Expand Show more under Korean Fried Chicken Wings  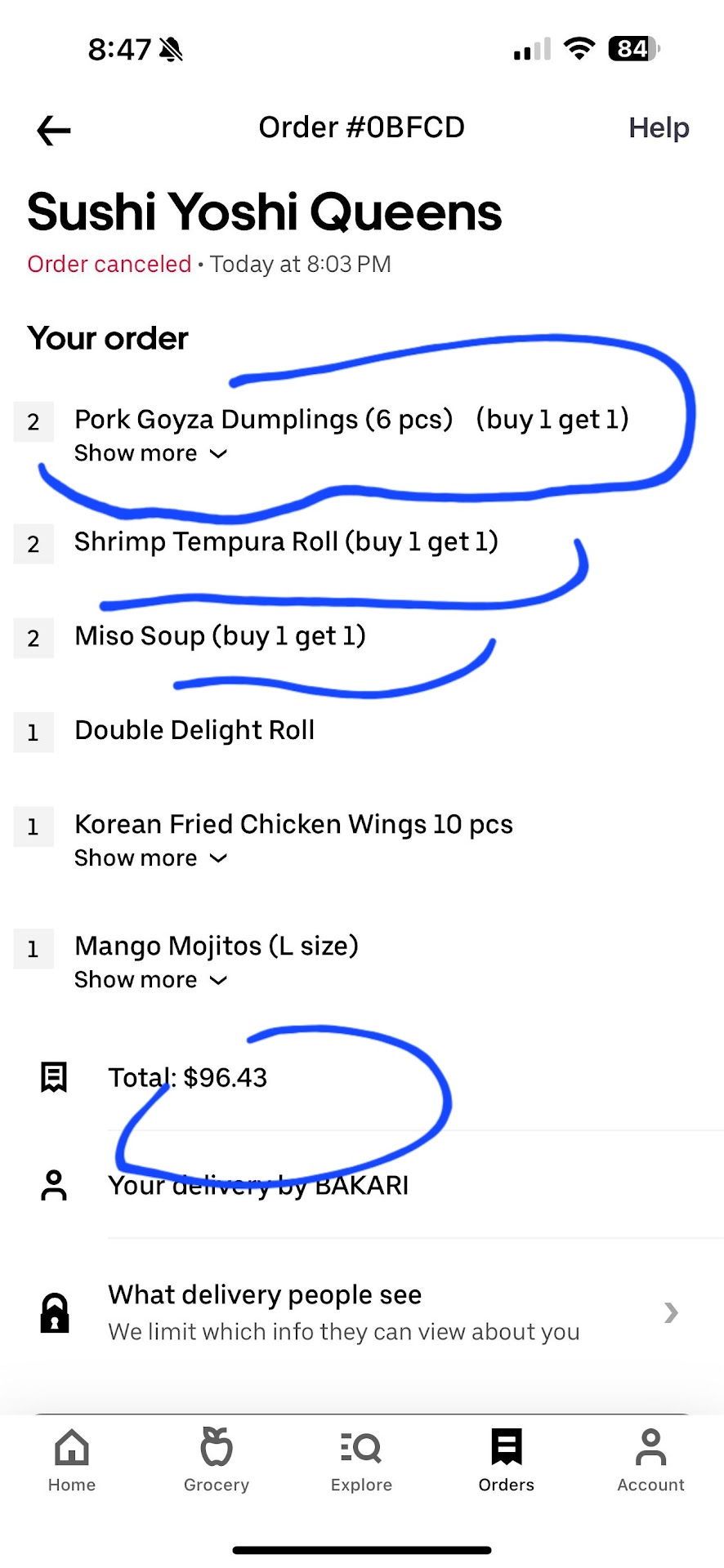[x=150, y=858]
